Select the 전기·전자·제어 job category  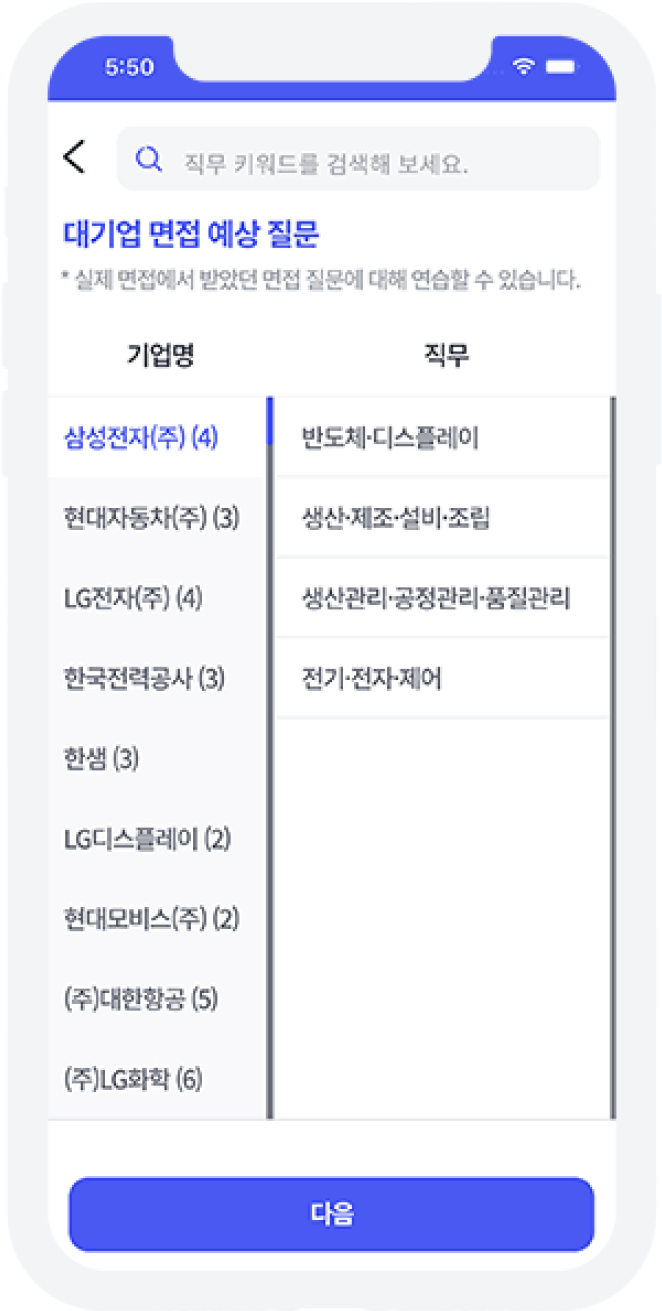click(442, 678)
